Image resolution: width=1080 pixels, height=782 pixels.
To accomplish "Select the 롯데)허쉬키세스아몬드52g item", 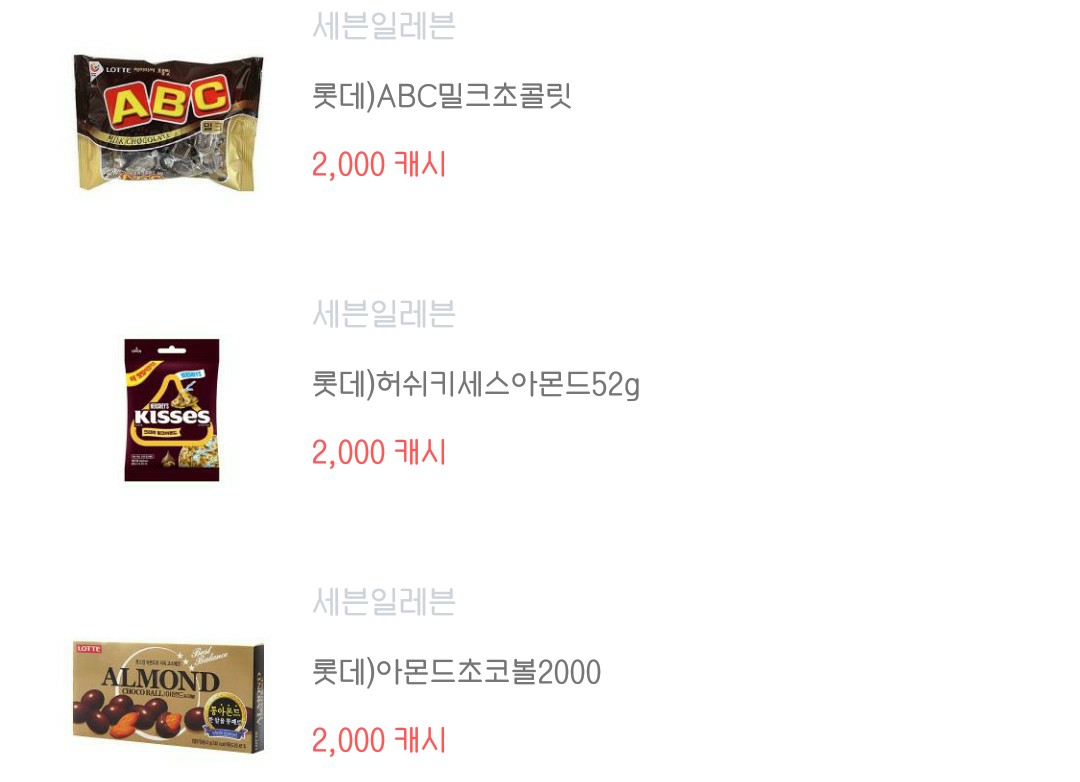I will coord(475,385).
